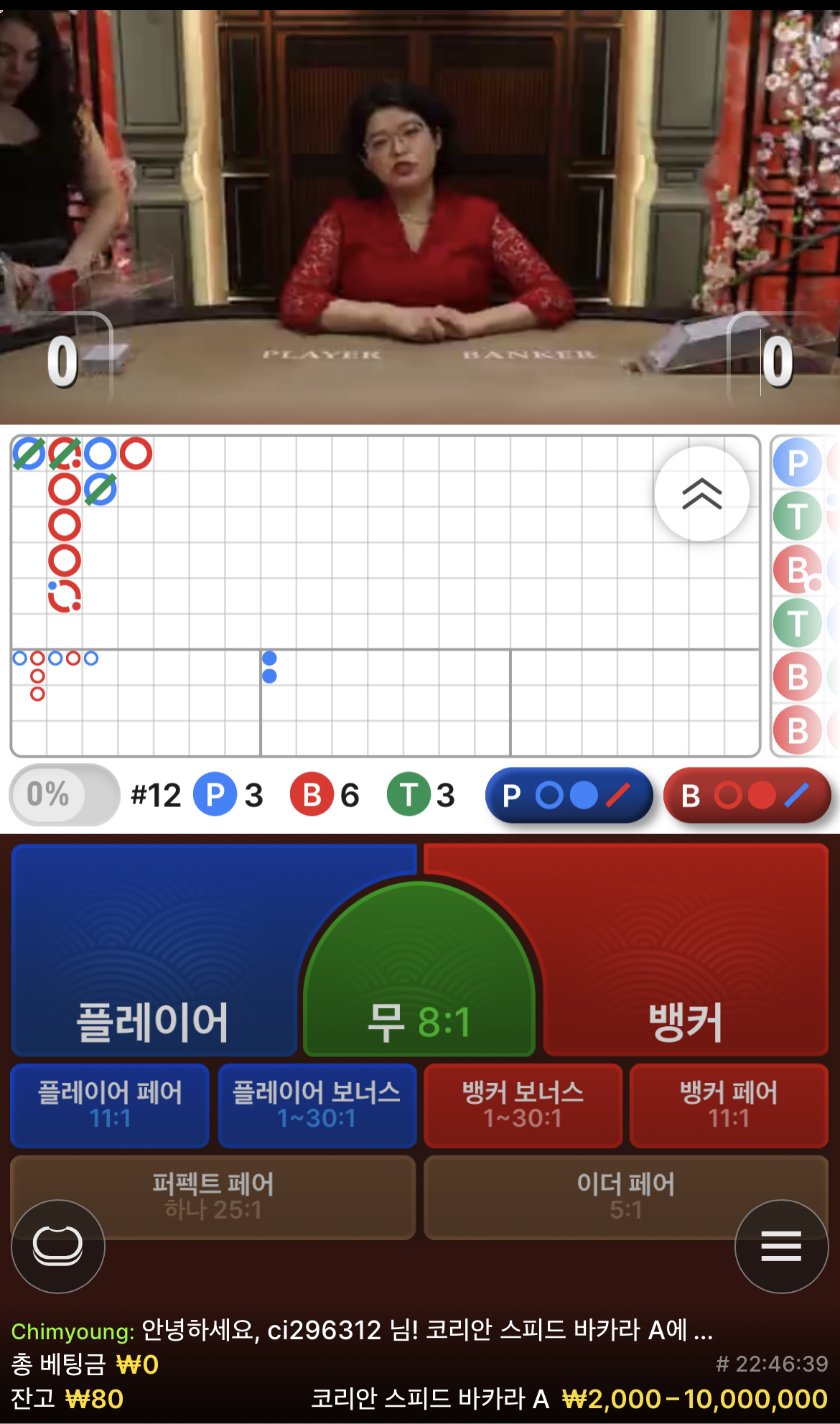Show Player next-round prediction
Image resolution: width=840 pixels, height=1424 pixels.
[569, 795]
